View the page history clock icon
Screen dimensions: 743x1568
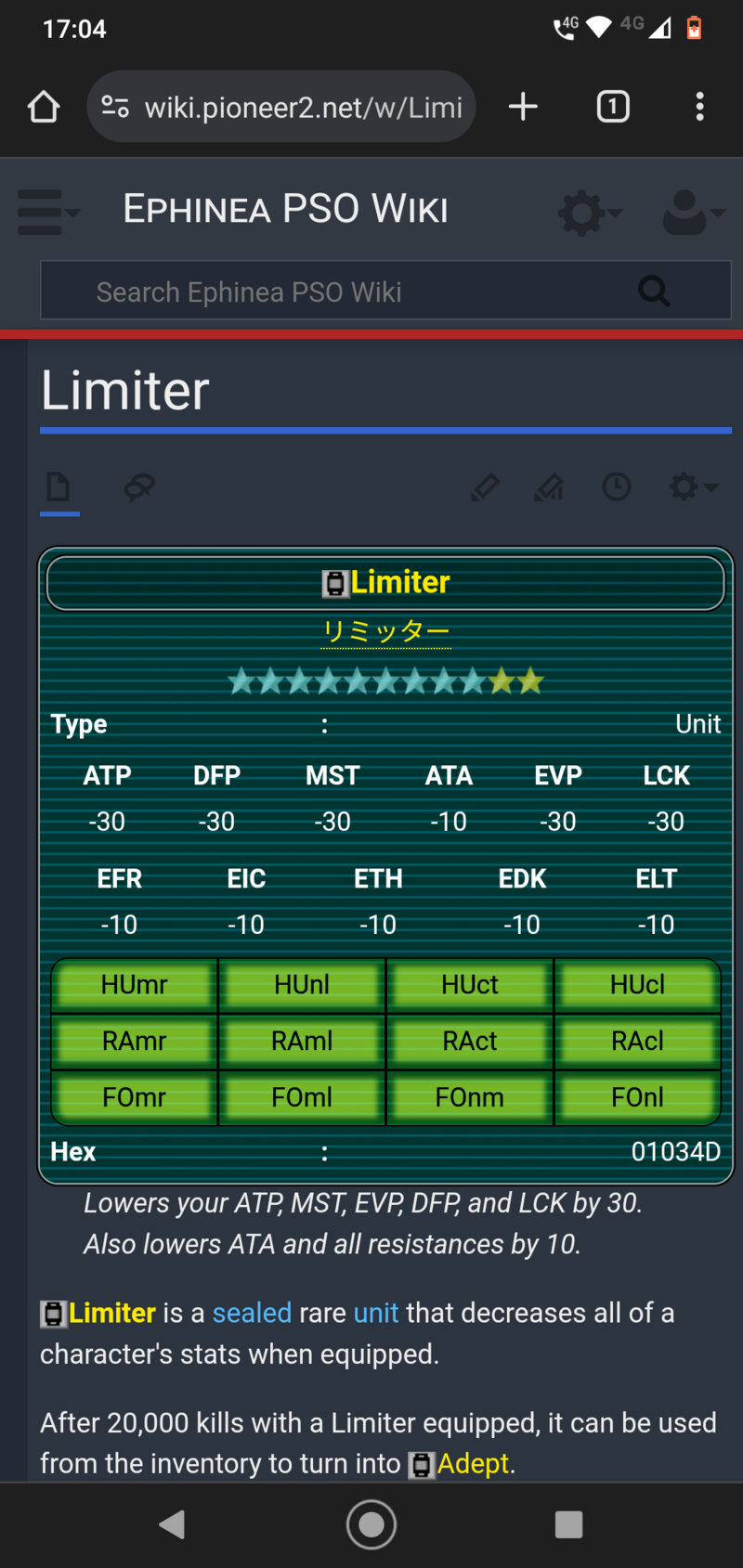tap(617, 487)
